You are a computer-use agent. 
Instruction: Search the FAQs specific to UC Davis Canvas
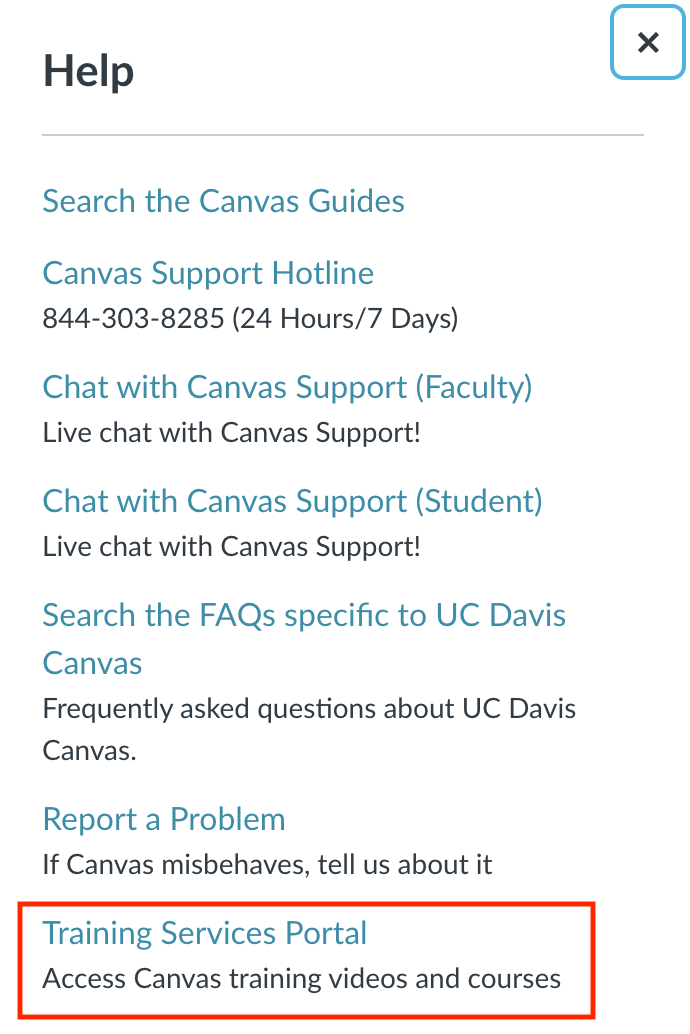click(304, 615)
